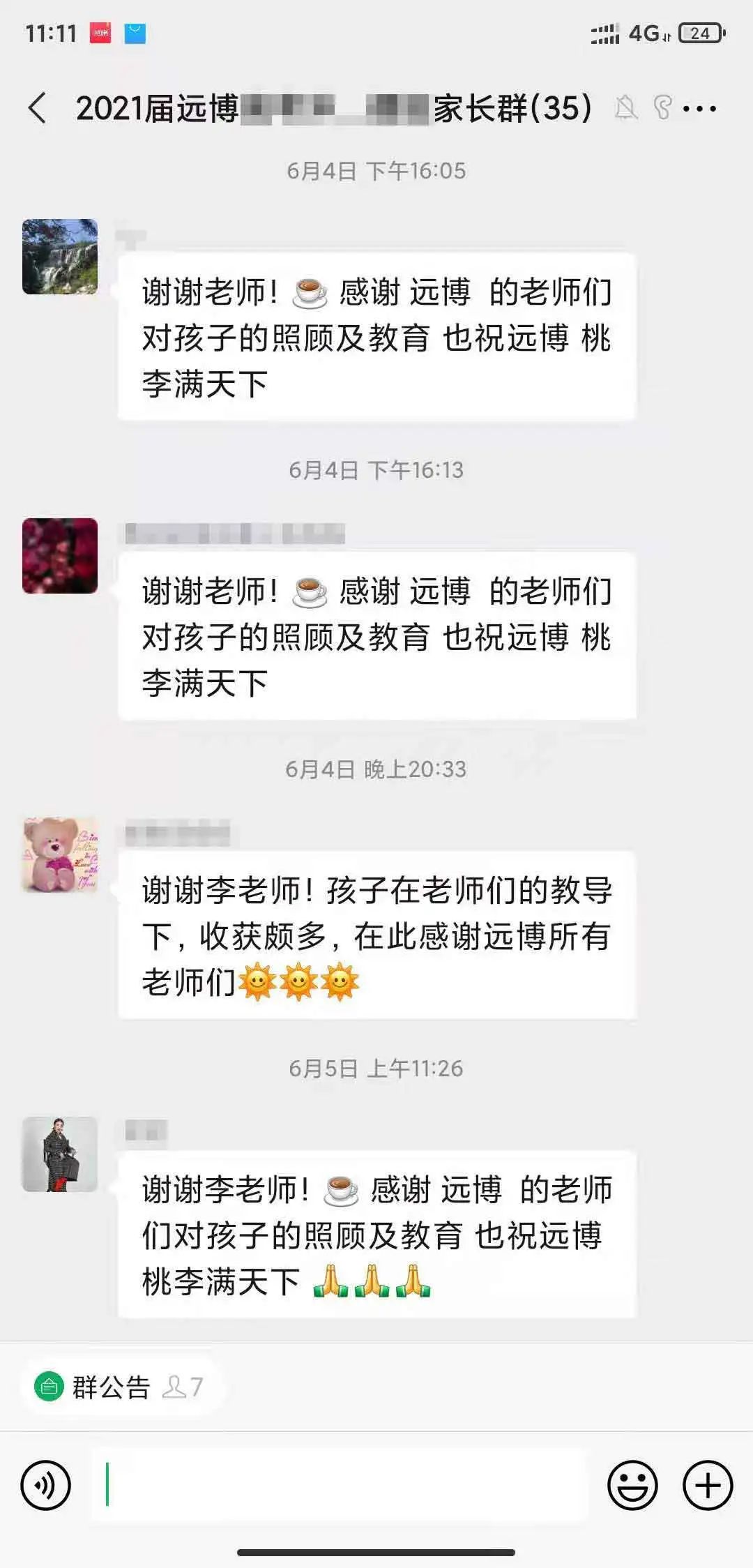Viewport: 753px width, 1568px height.
Task: Tap the red flowers profile avatar
Action: 60,556
